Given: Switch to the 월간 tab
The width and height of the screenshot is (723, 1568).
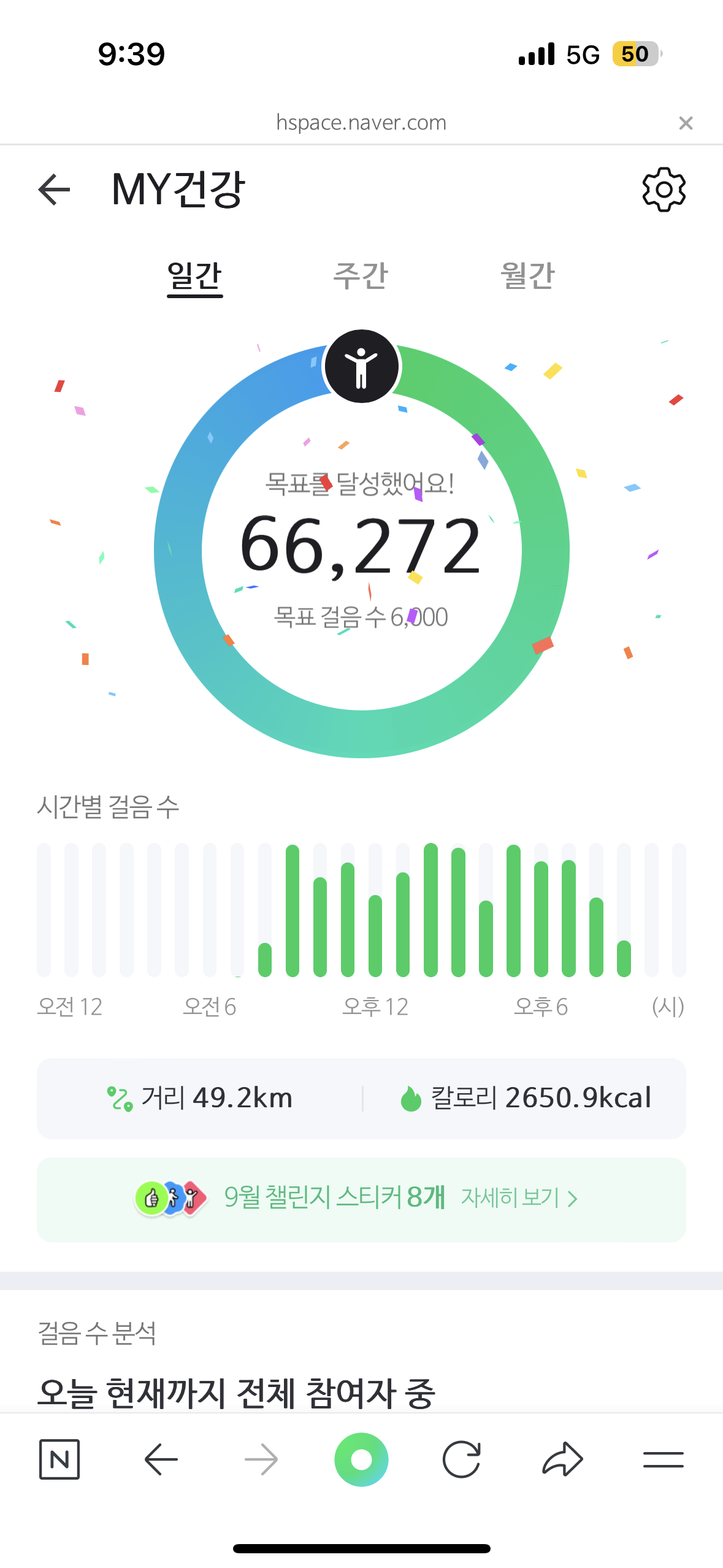Looking at the screenshot, I should click(x=527, y=275).
